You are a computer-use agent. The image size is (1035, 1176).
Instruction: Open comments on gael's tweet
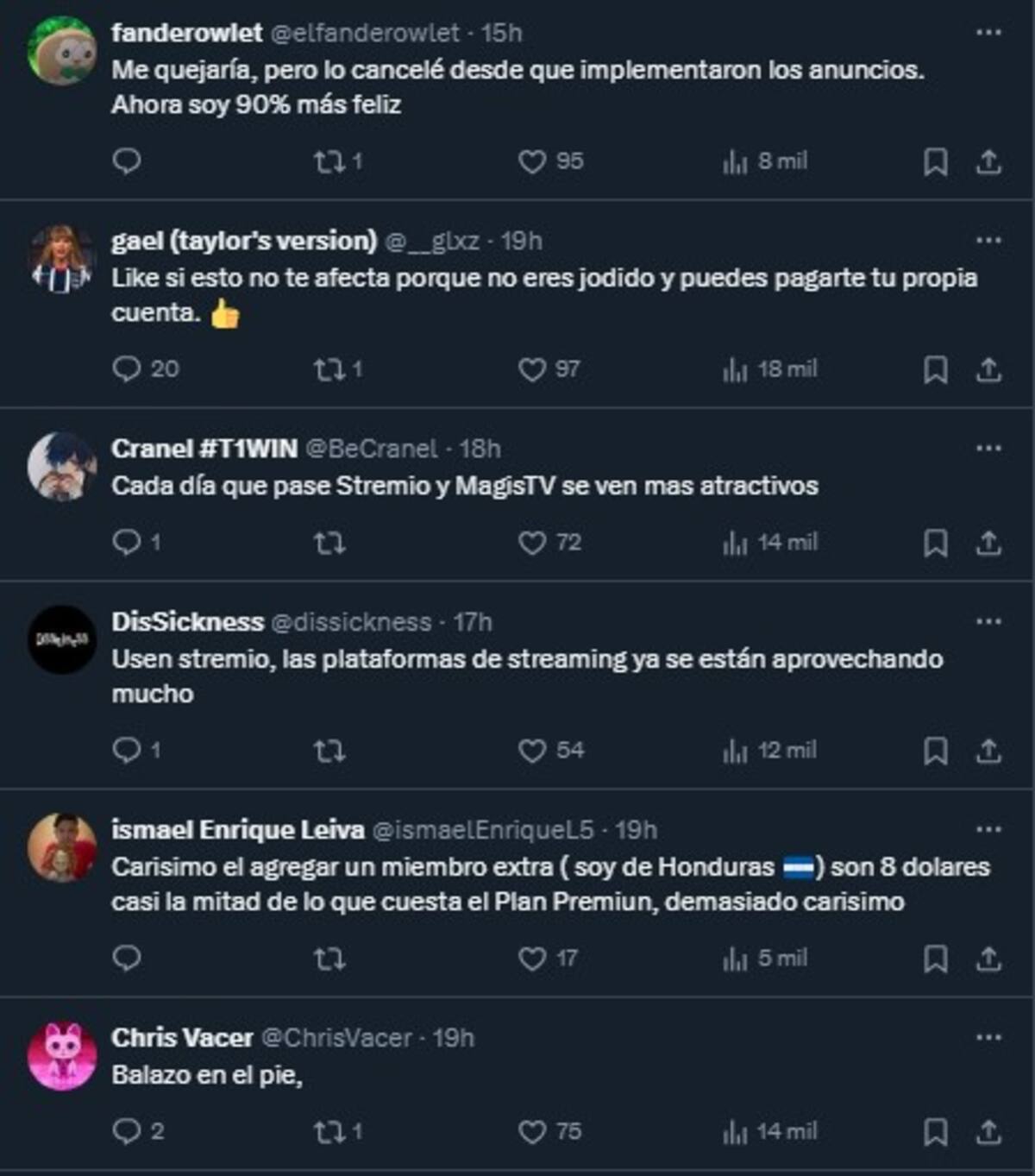(x=127, y=369)
